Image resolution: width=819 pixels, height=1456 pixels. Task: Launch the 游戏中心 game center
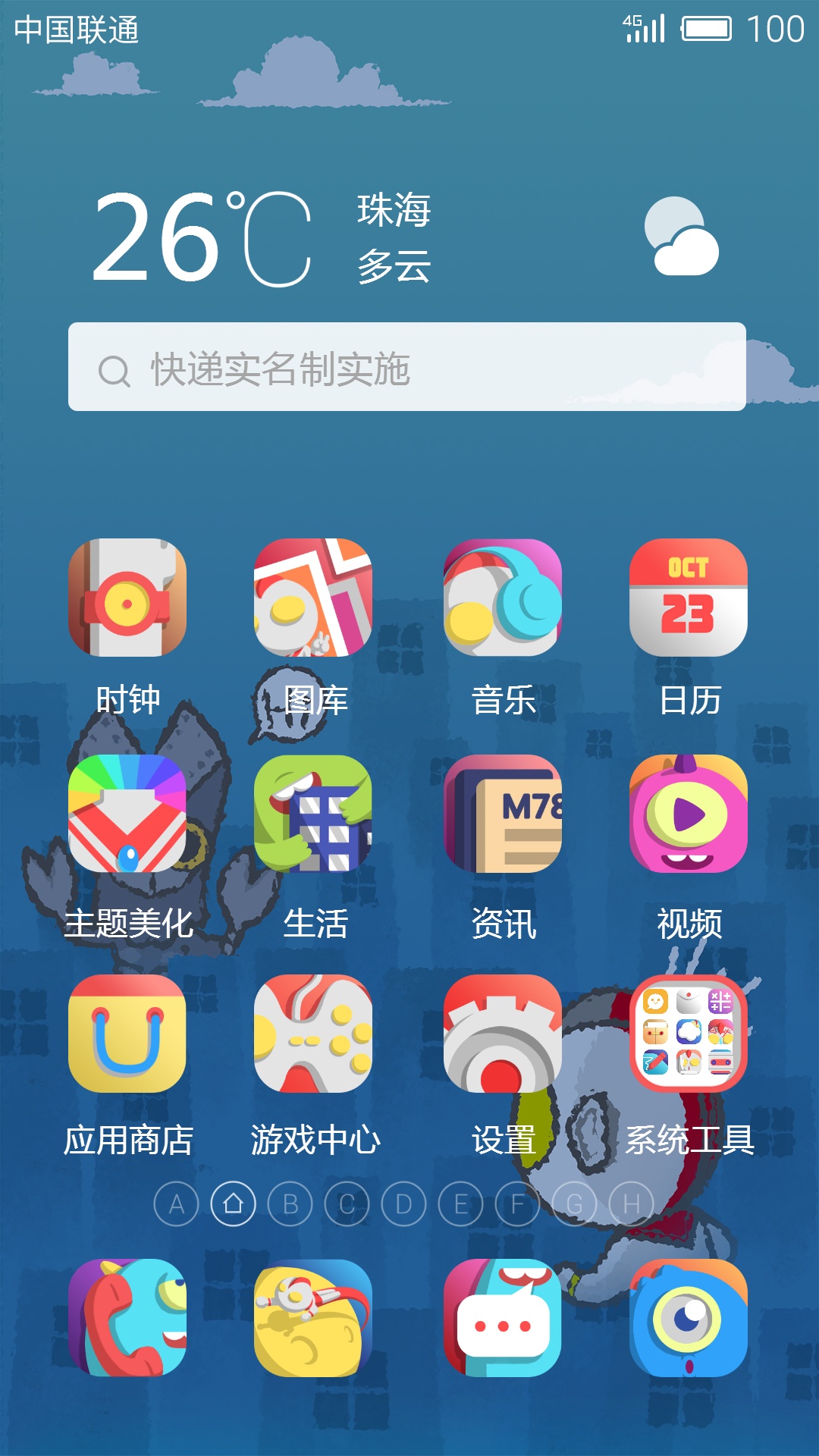pyautogui.click(x=313, y=1034)
